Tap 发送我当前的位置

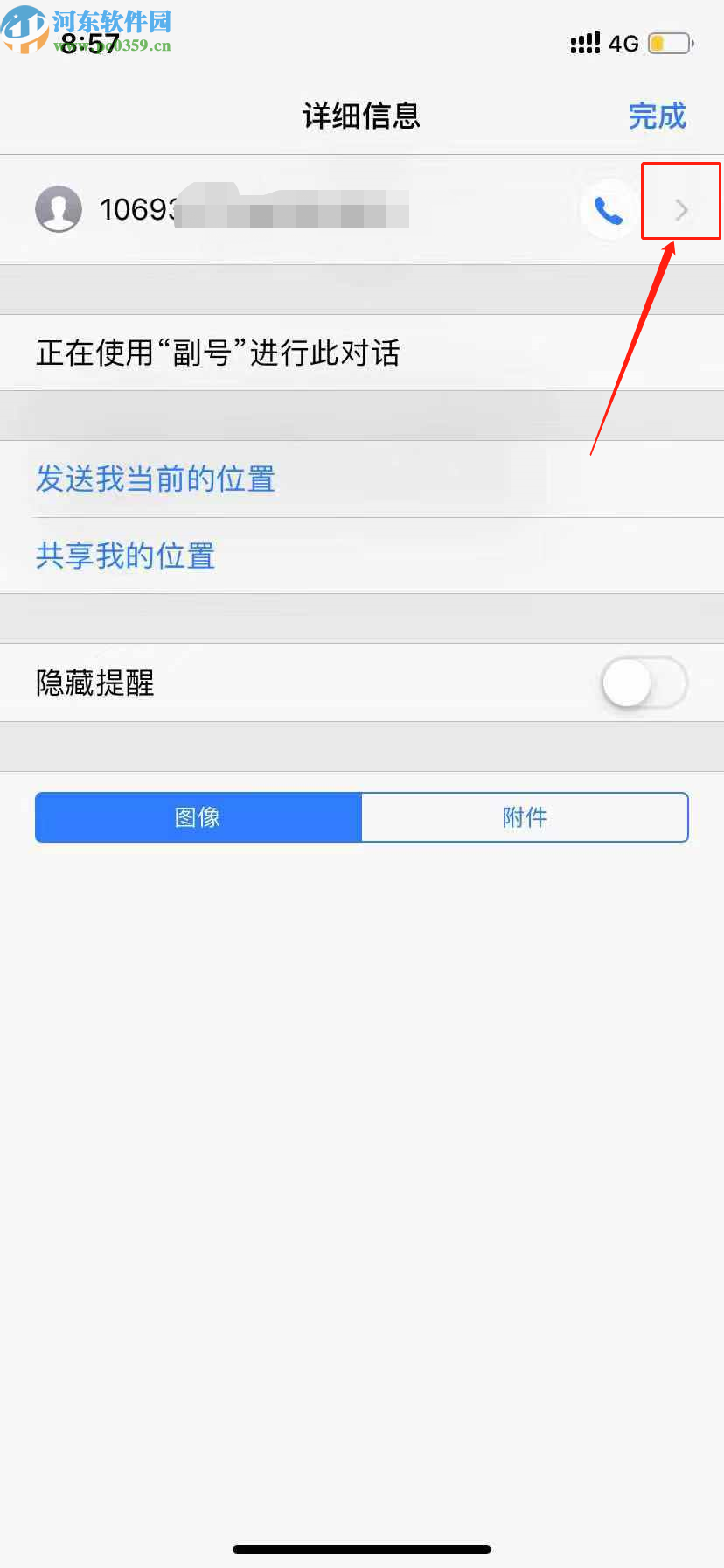coord(156,479)
